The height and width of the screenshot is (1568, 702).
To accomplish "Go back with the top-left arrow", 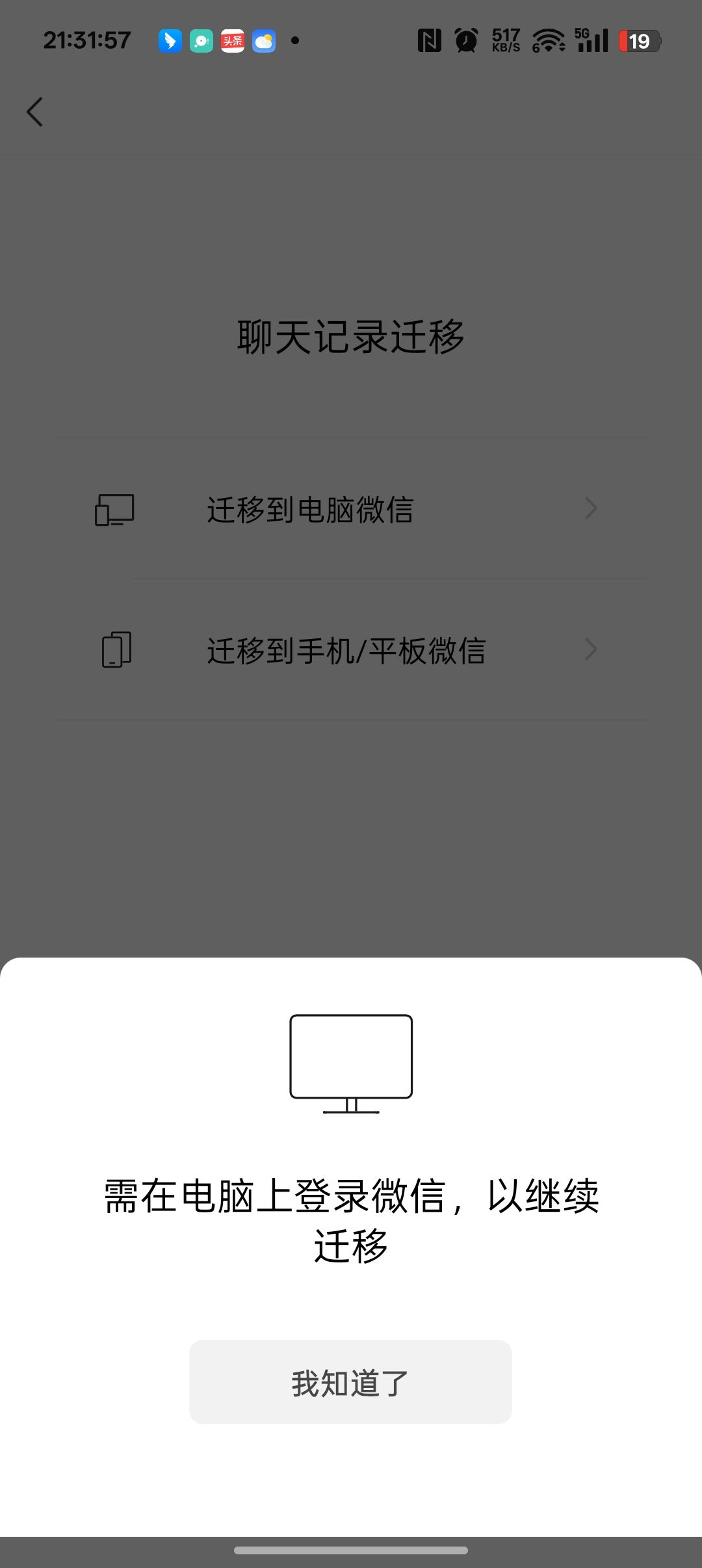I will (35, 112).
